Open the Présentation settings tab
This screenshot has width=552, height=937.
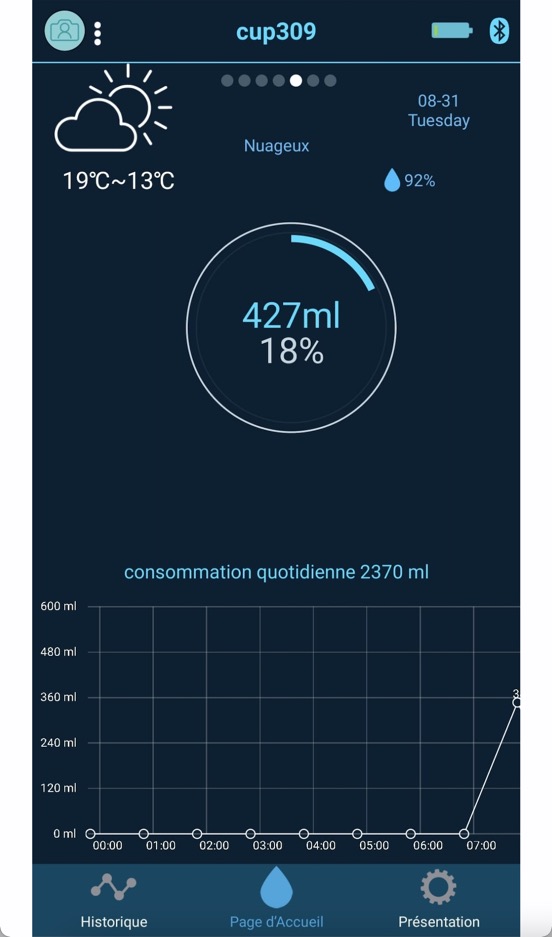tap(439, 901)
